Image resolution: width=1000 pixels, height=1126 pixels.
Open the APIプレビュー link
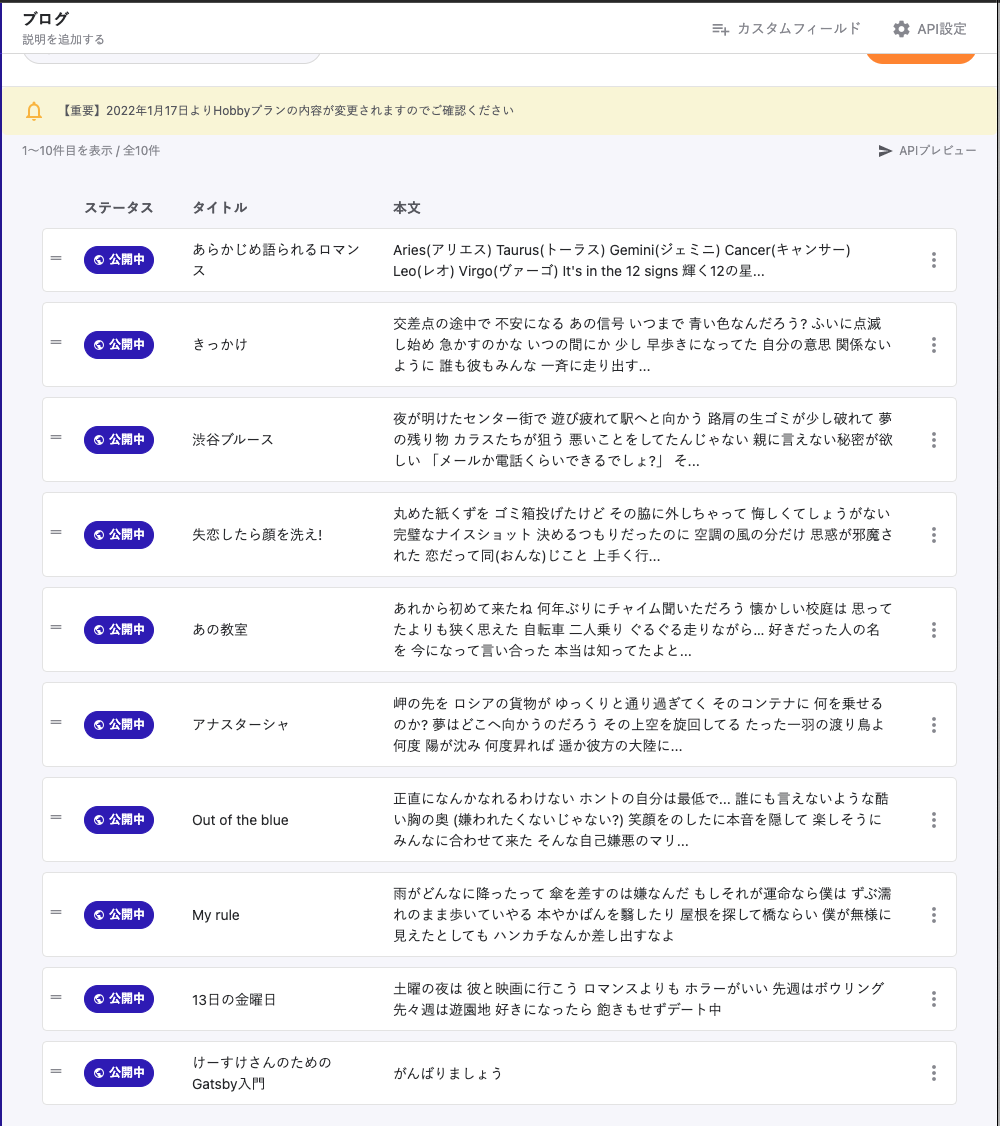[927, 151]
